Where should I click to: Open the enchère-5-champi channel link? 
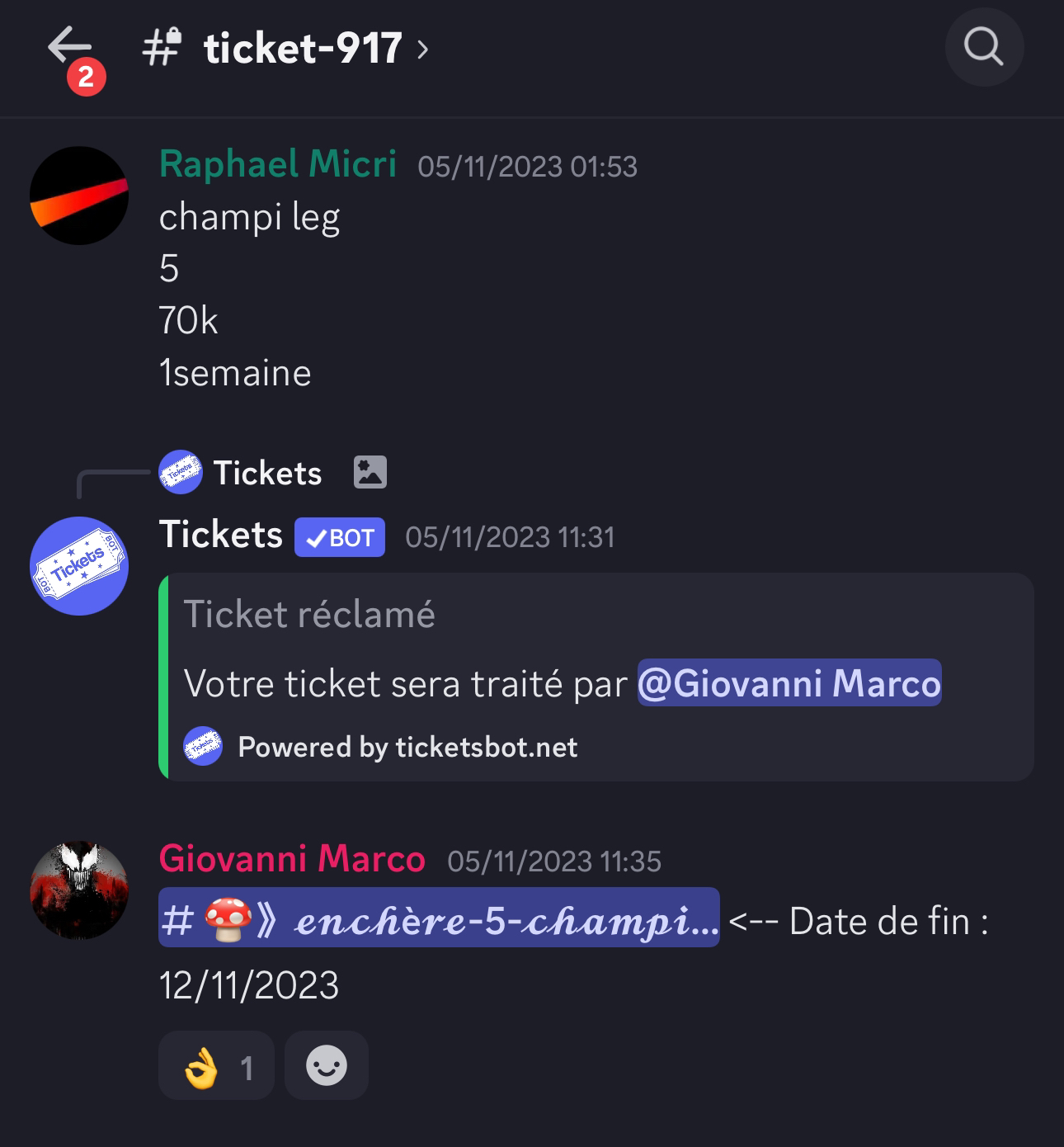click(439, 918)
